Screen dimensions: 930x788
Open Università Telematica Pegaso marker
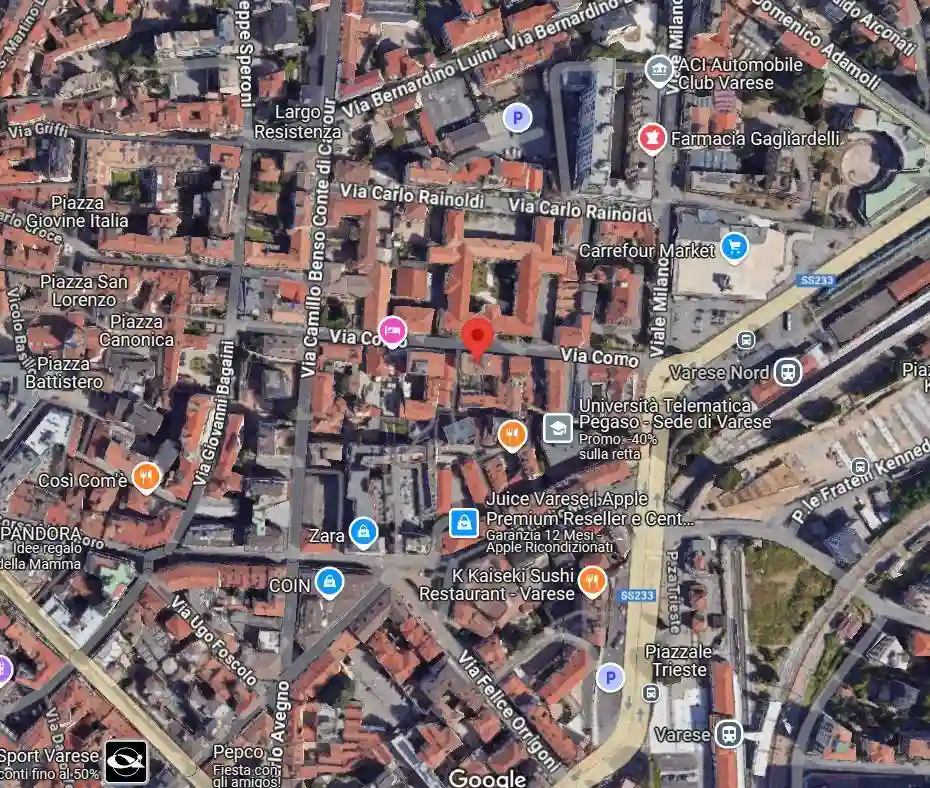(558, 428)
